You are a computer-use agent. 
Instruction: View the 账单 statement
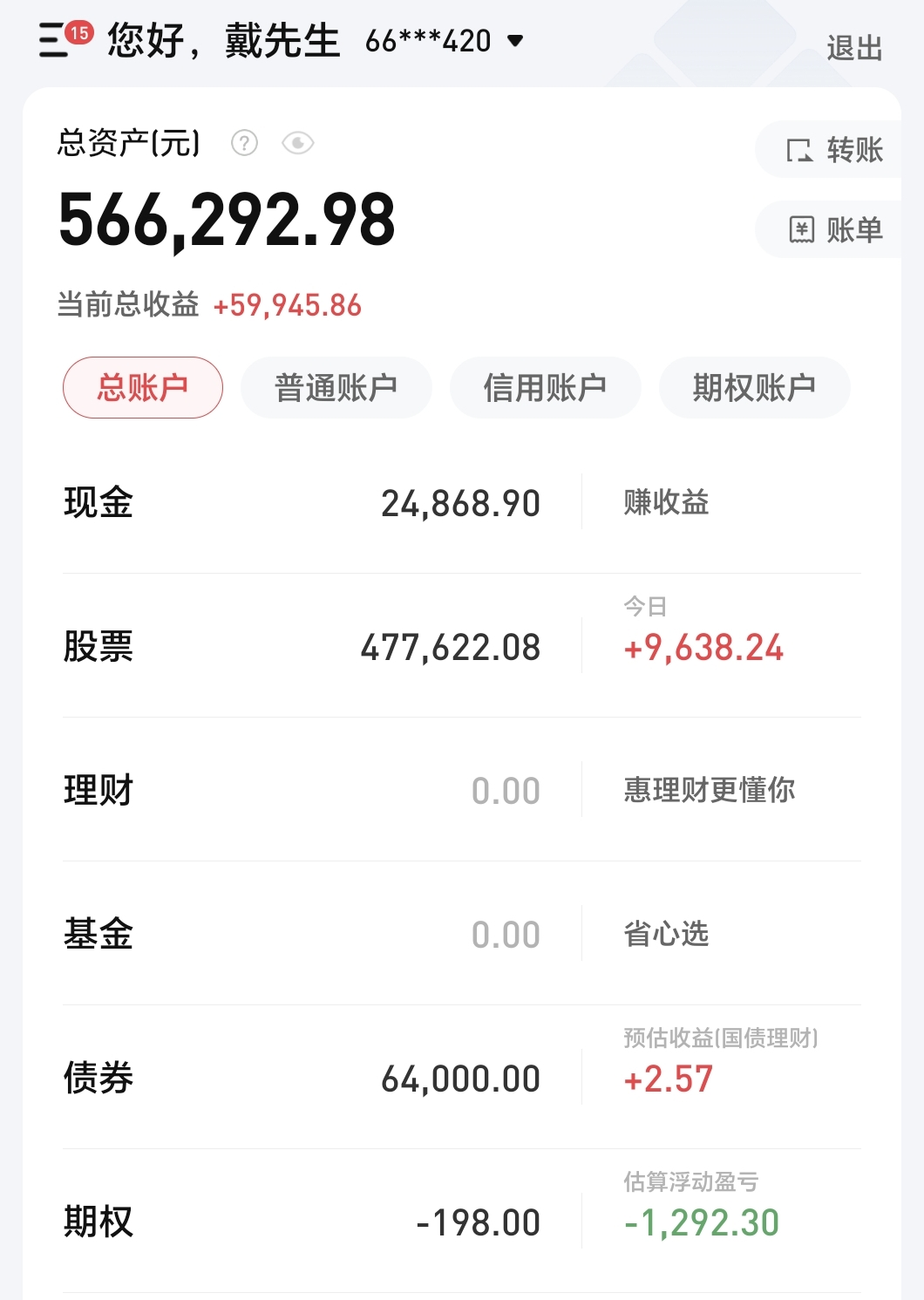[834, 230]
